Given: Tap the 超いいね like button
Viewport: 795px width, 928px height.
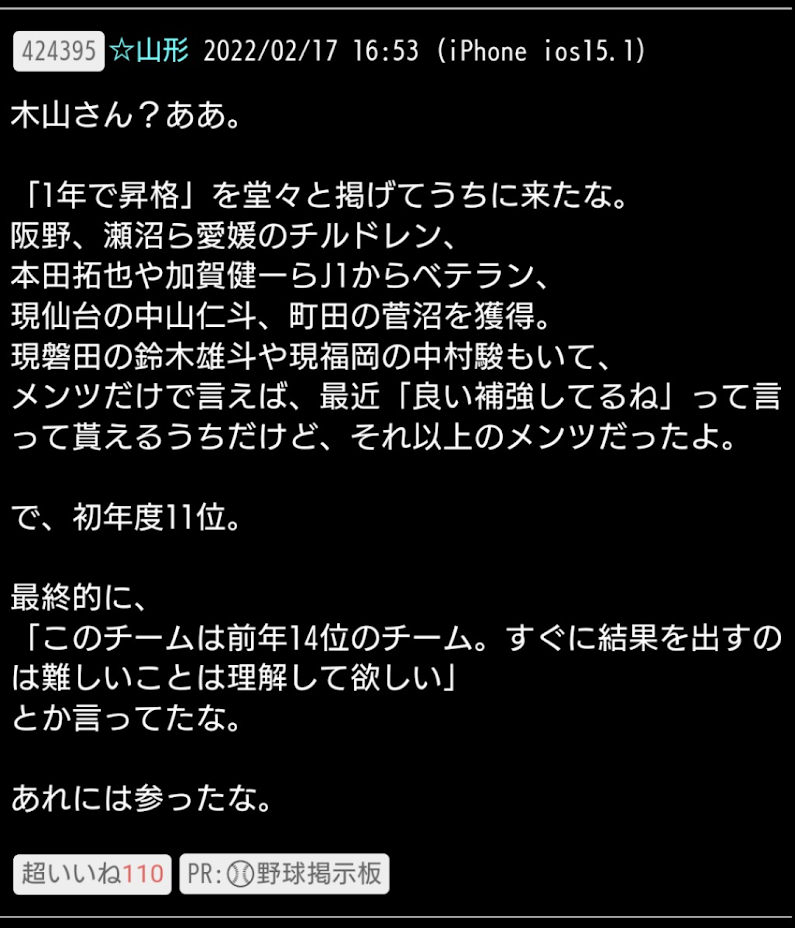Looking at the screenshot, I should (x=92, y=873).
